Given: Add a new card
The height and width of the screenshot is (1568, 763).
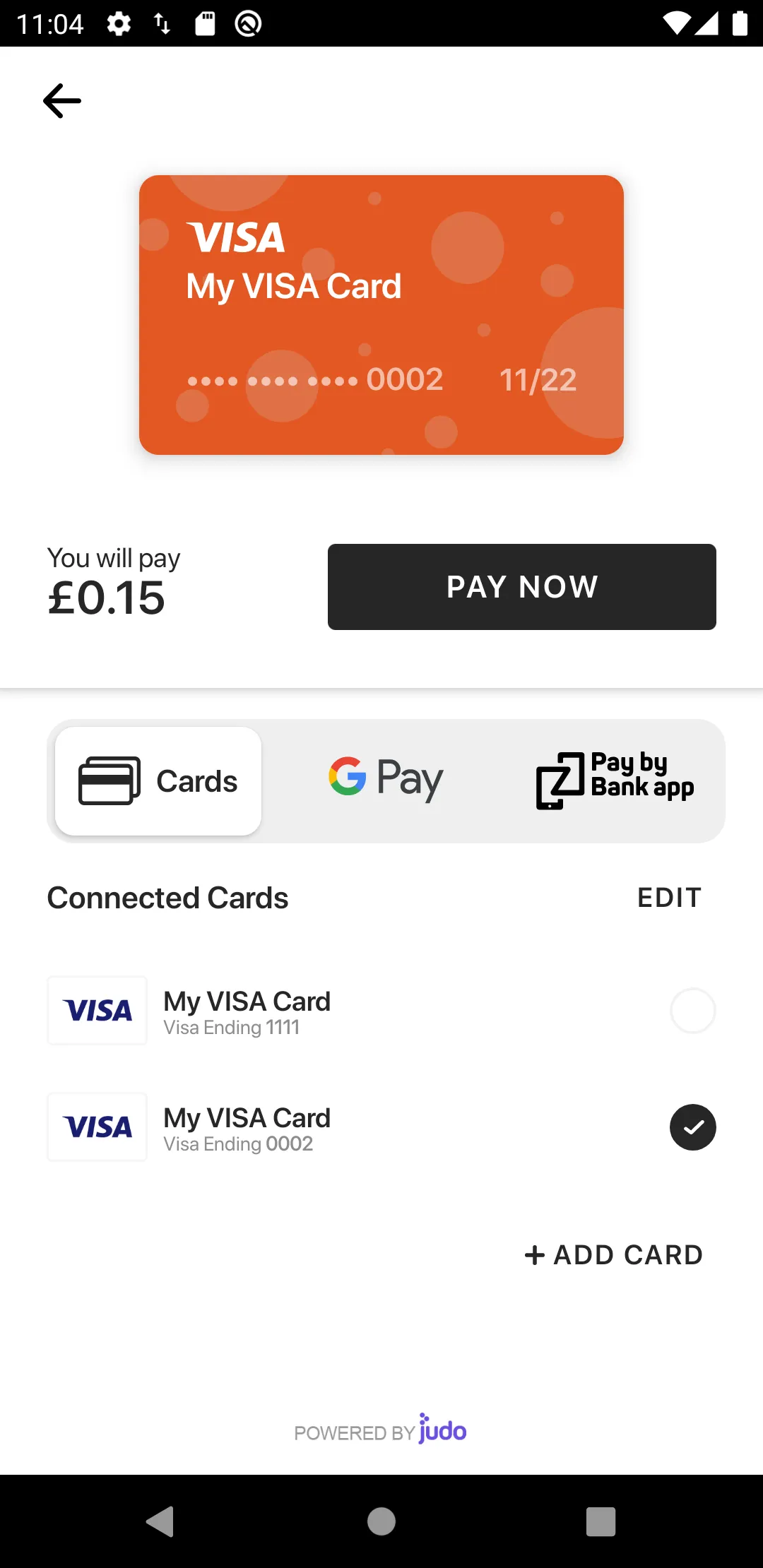Looking at the screenshot, I should (x=613, y=1255).
